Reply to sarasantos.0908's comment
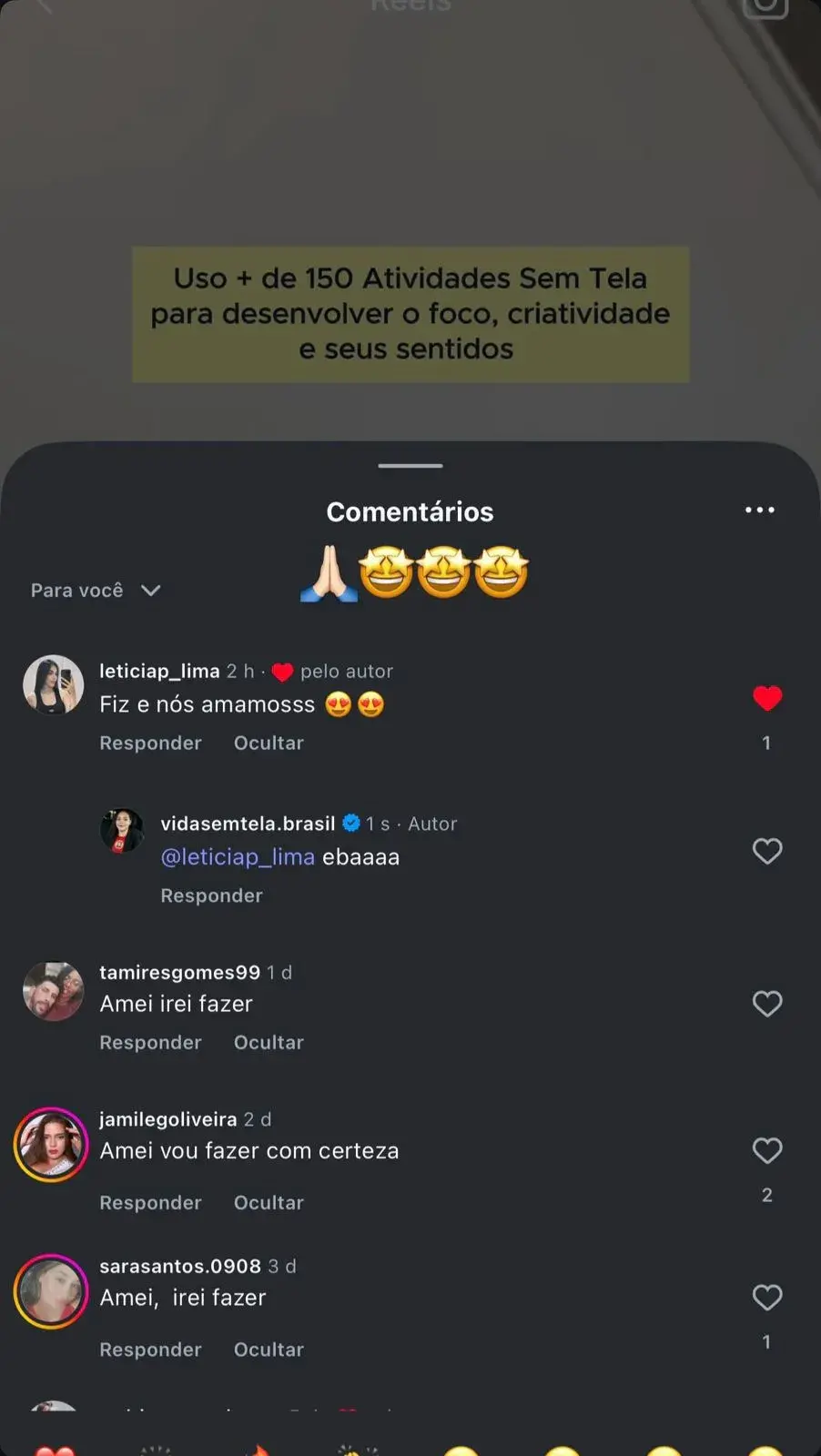Screen dimensions: 821x1456 click(150, 1350)
